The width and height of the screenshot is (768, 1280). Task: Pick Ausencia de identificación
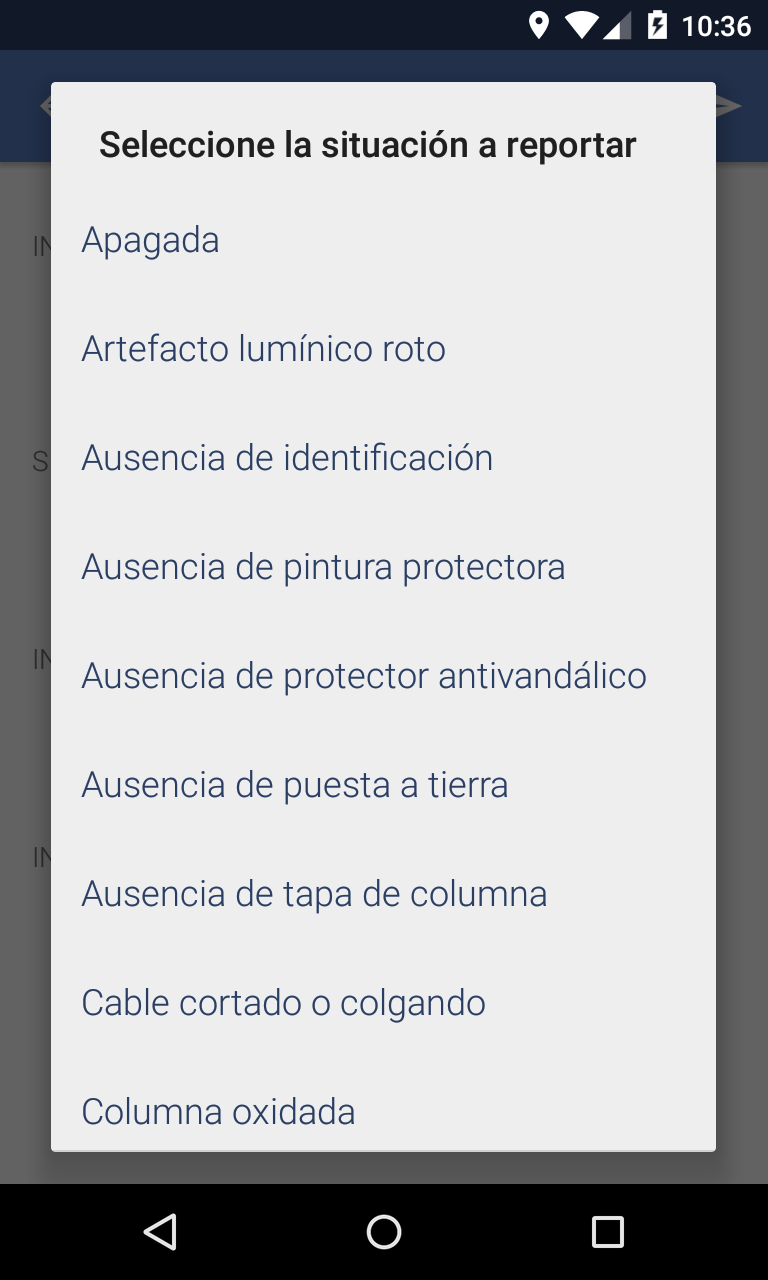pos(383,458)
